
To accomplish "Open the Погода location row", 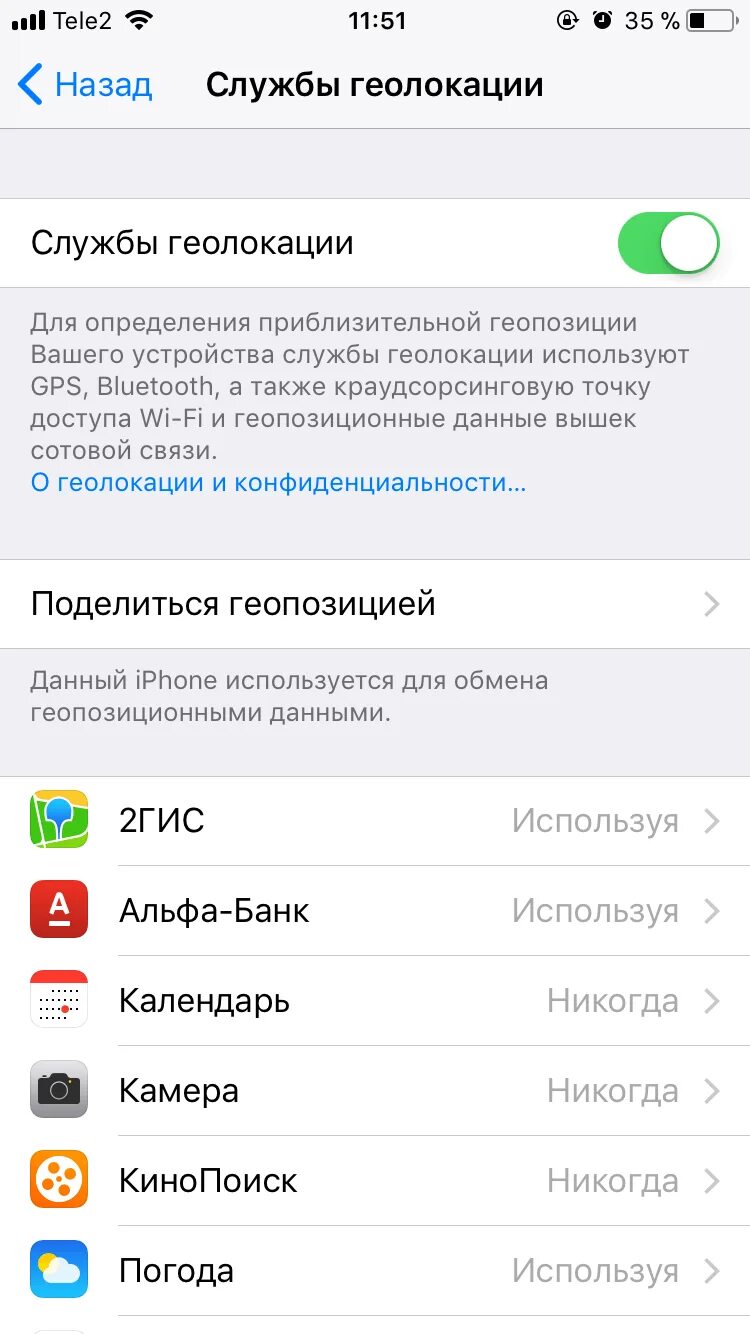I will click(x=375, y=1271).
